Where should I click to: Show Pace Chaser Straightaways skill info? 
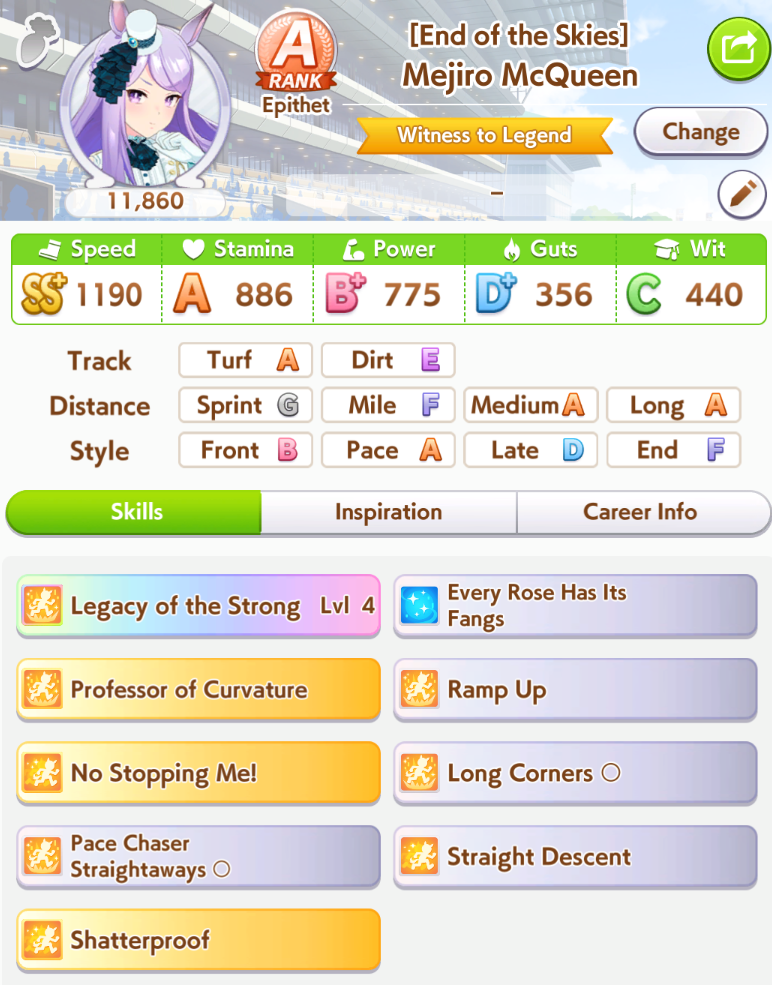[198, 857]
